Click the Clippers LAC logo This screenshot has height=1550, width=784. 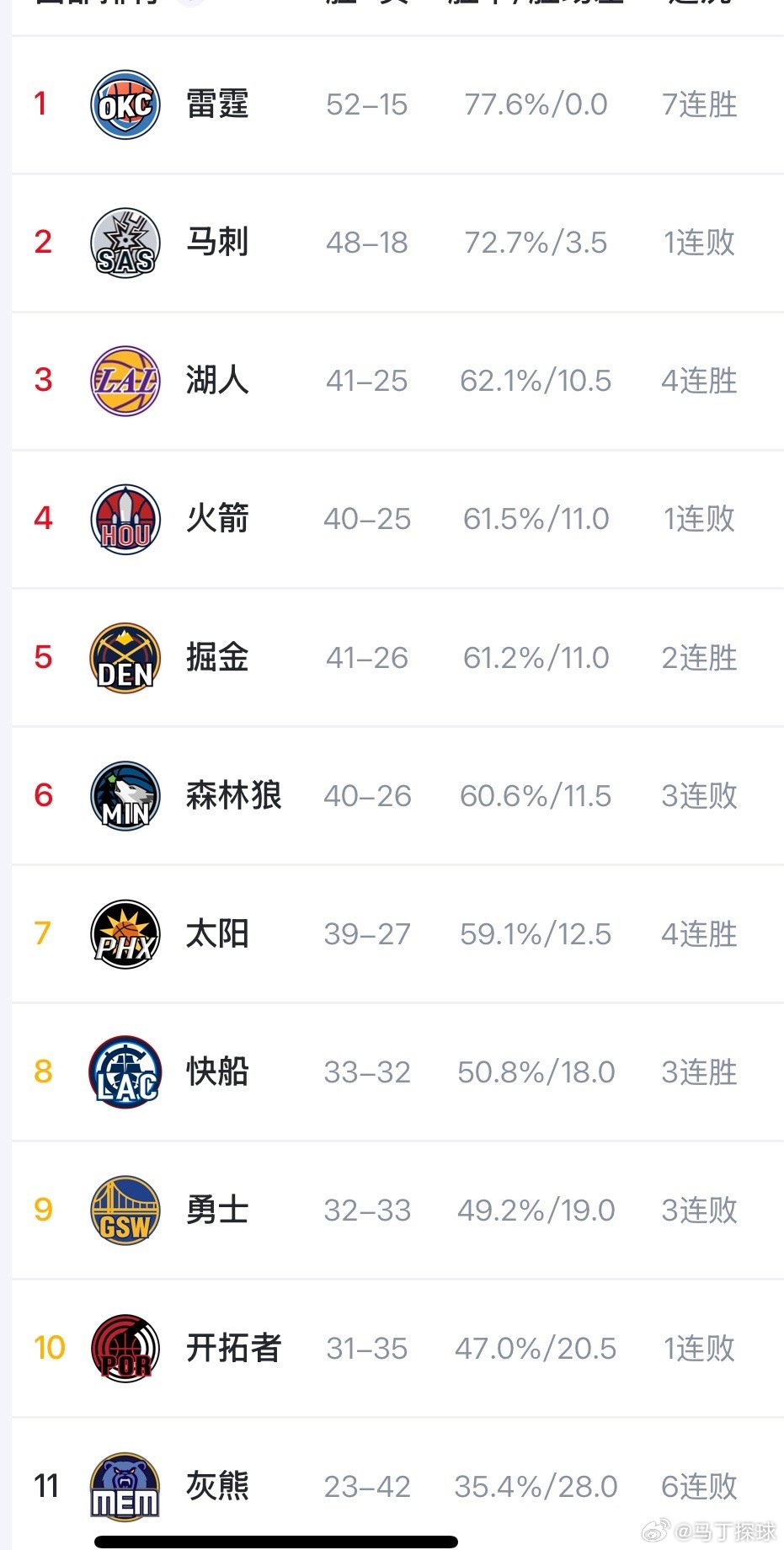(125, 1072)
